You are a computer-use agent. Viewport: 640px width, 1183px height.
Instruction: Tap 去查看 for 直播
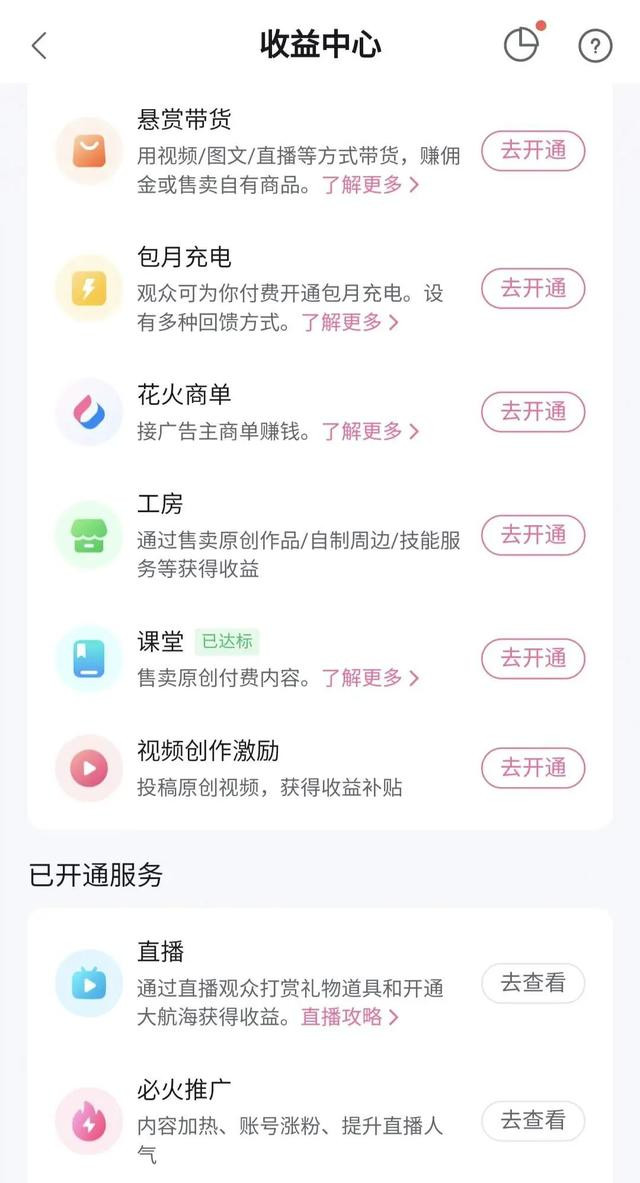click(x=533, y=984)
